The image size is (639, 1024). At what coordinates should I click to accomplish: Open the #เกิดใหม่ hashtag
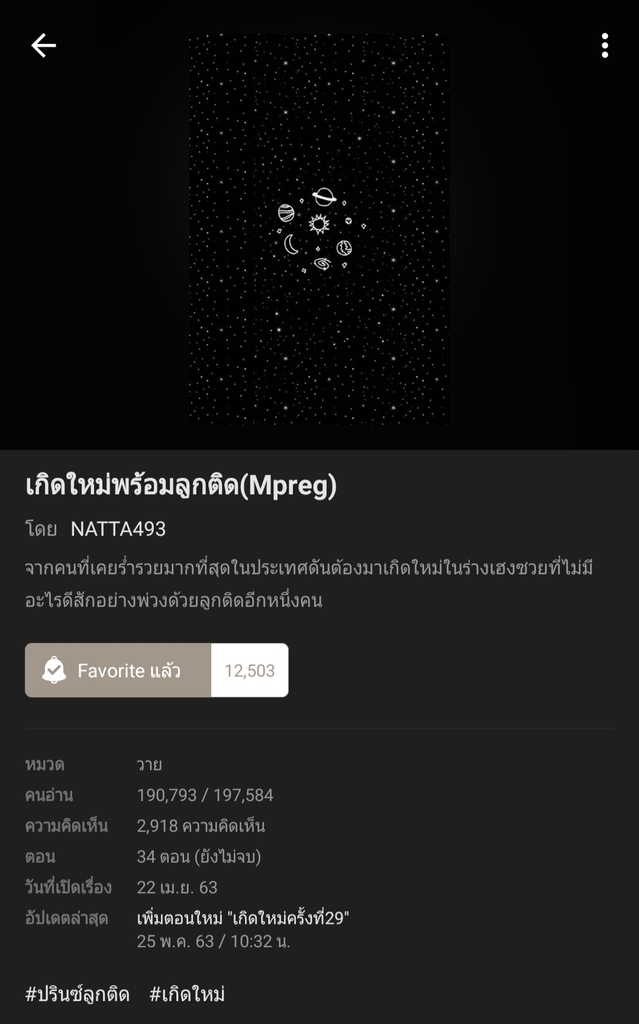tap(187, 994)
